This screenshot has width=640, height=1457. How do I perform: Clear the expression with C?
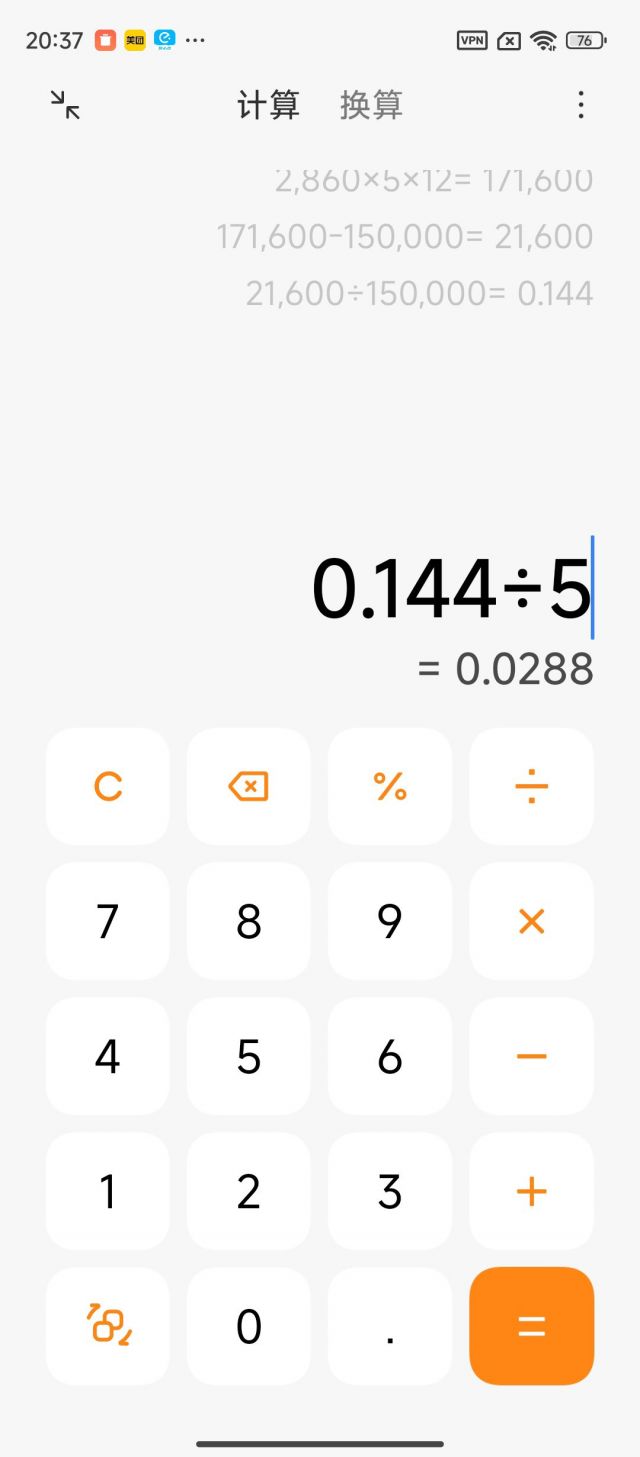(x=108, y=787)
